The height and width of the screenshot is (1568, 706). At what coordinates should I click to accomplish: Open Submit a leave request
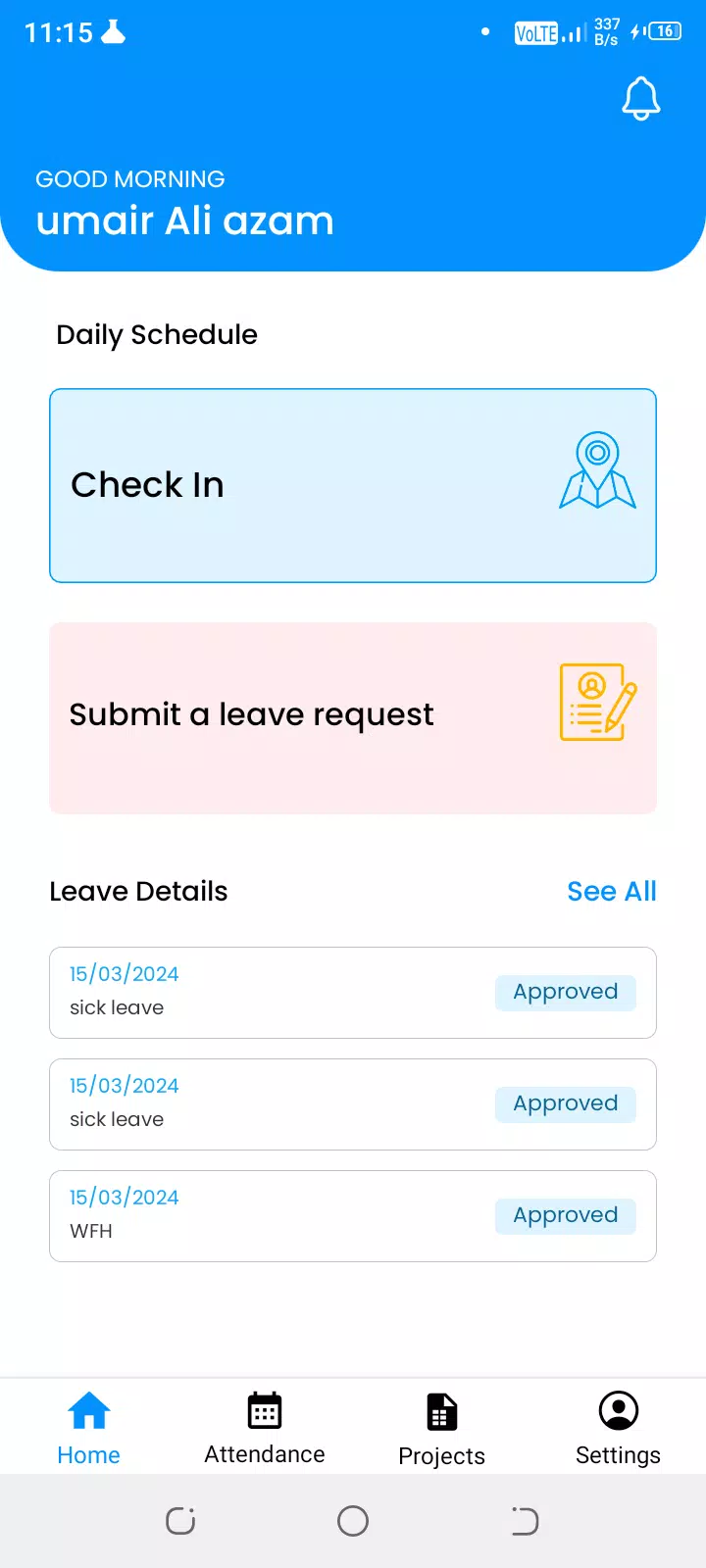(x=353, y=718)
